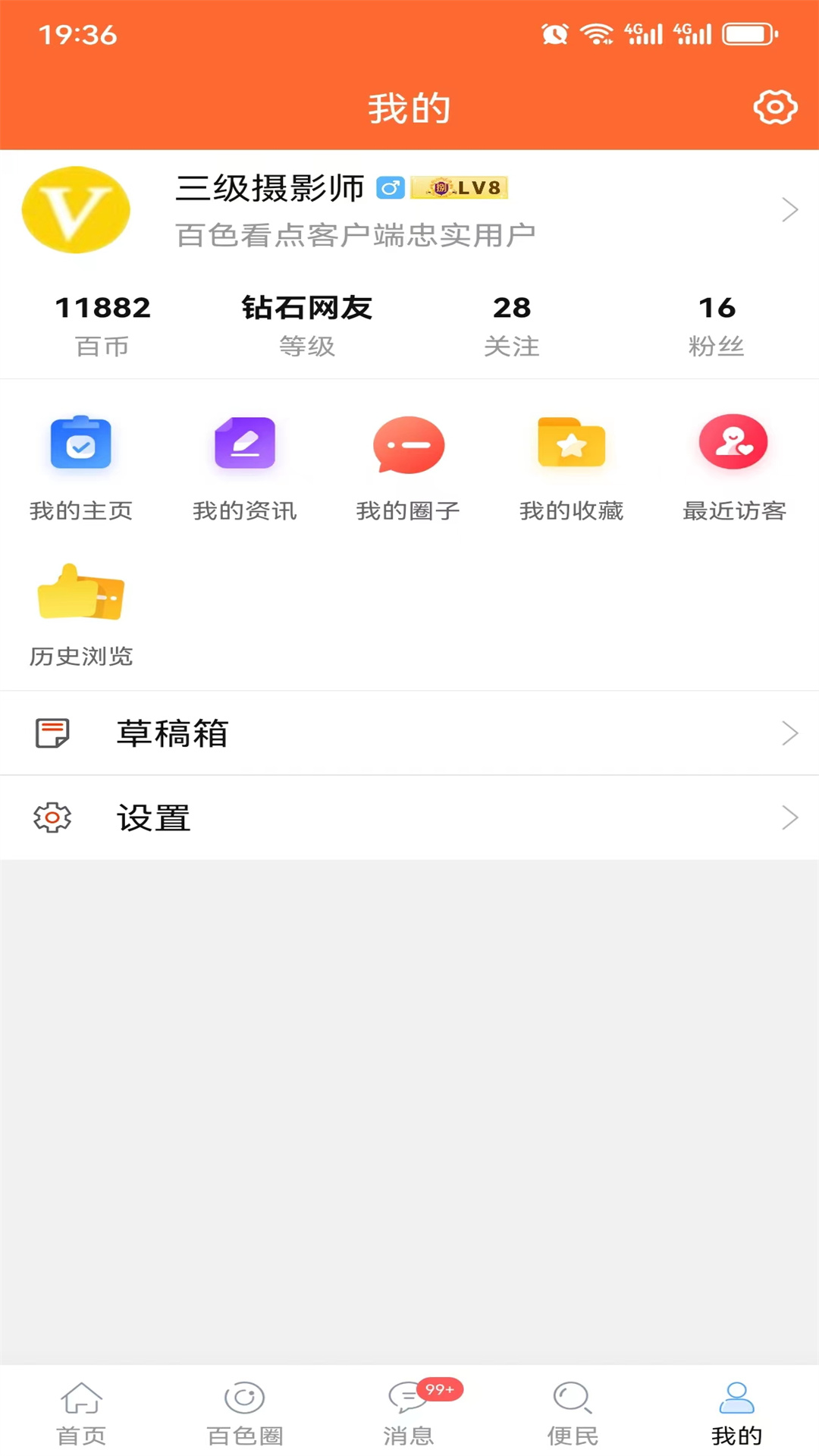Switch to the 首页 tab
The width and height of the screenshot is (819, 1456).
(x=81, y=1412)
